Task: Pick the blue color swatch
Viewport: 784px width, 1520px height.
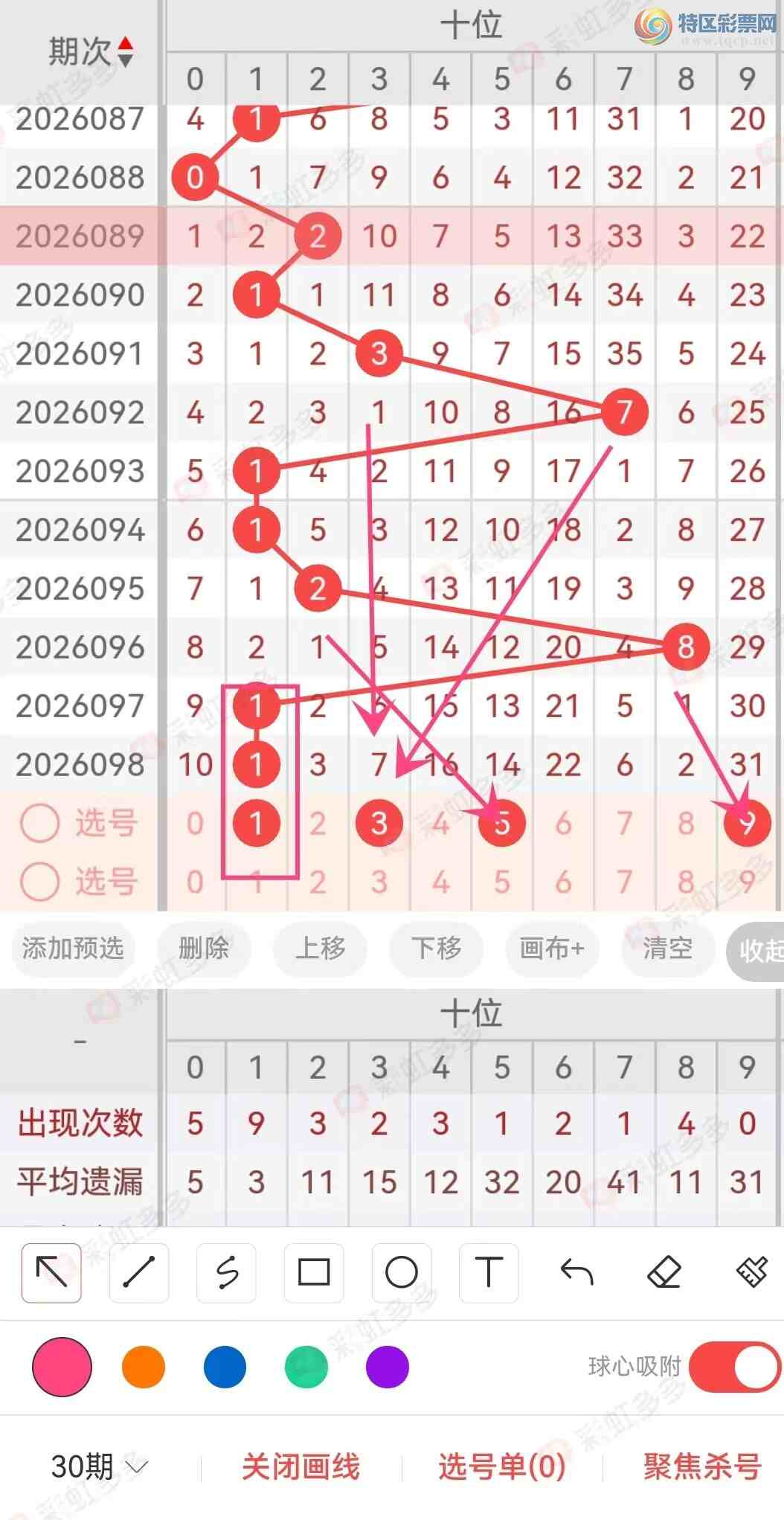Action: pos(225,1367)
